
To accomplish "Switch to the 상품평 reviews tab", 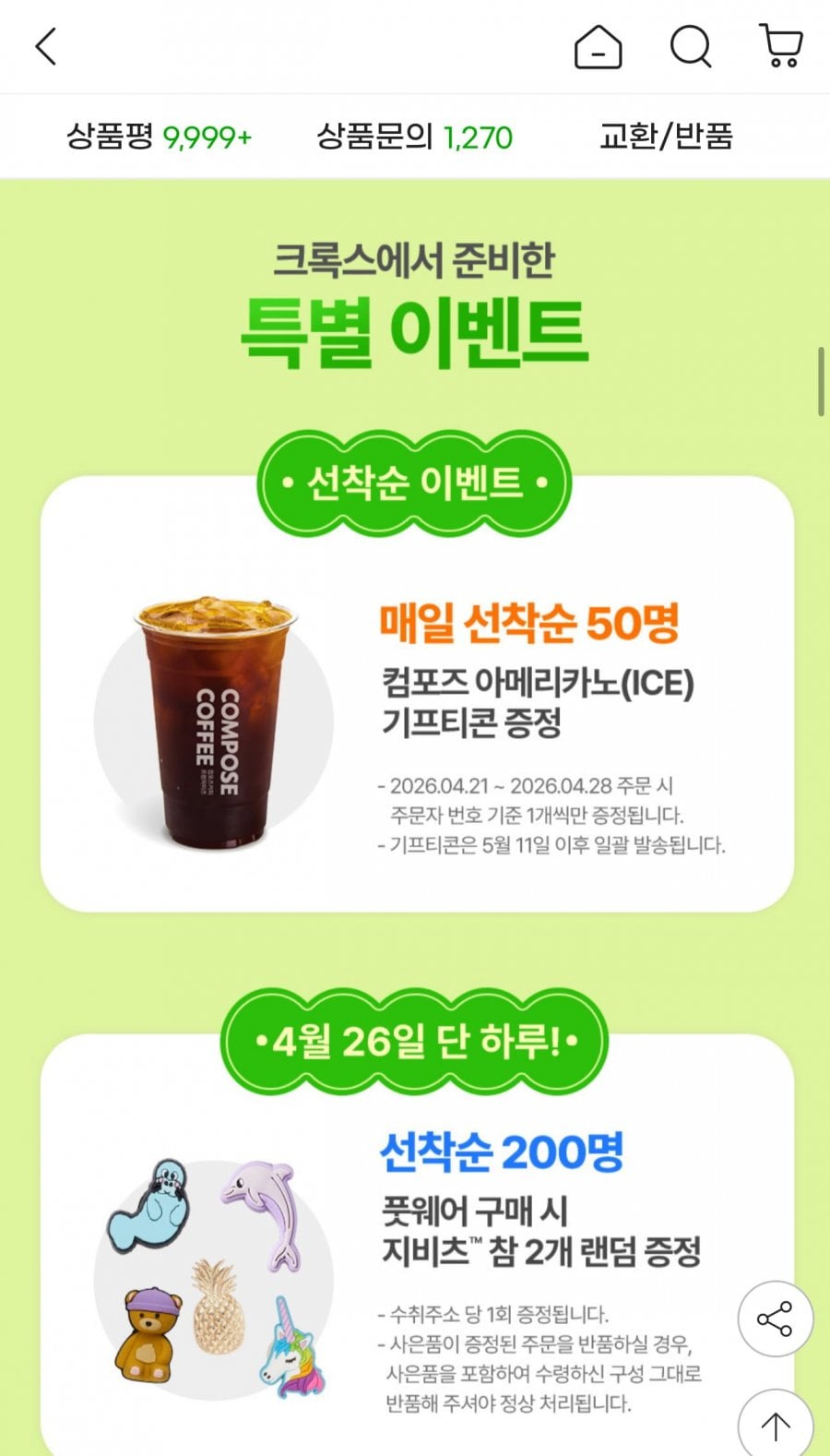I will click(x=159, y=137).
